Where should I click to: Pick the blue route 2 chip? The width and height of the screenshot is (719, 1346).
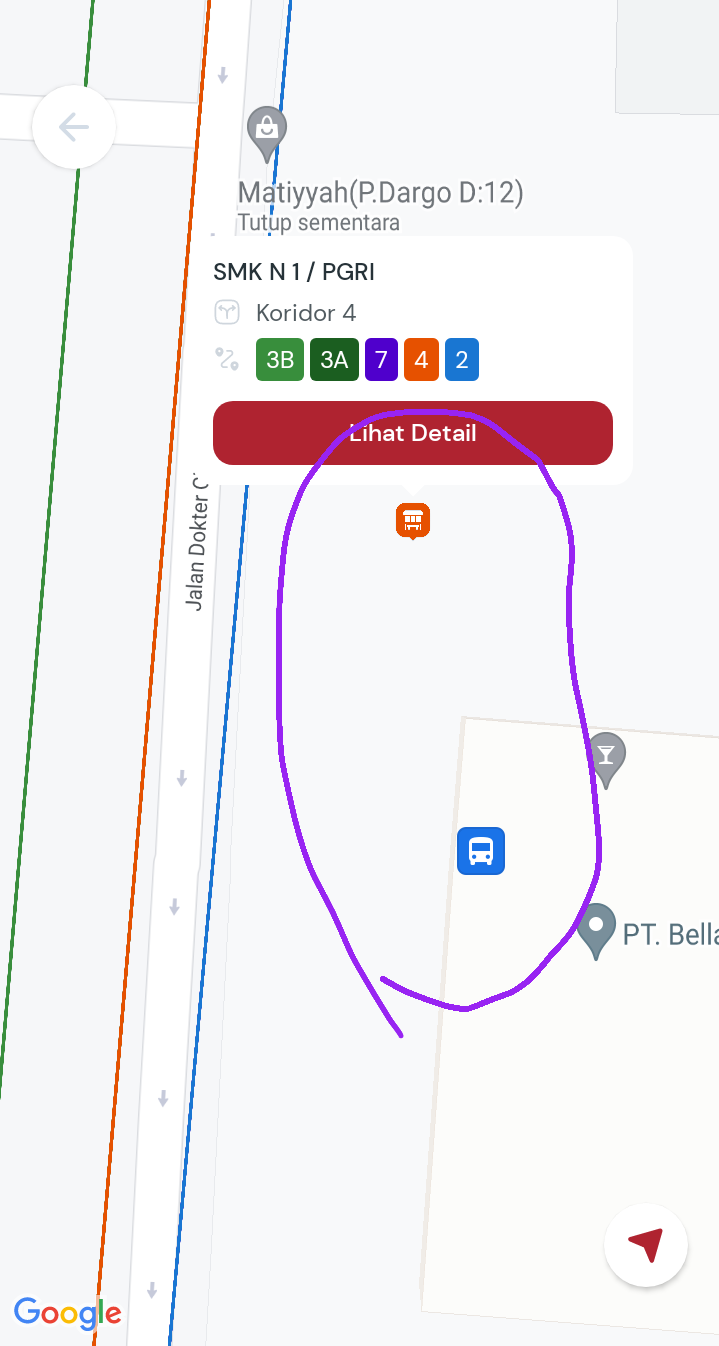pyautogui.click(x=462, y=360)
